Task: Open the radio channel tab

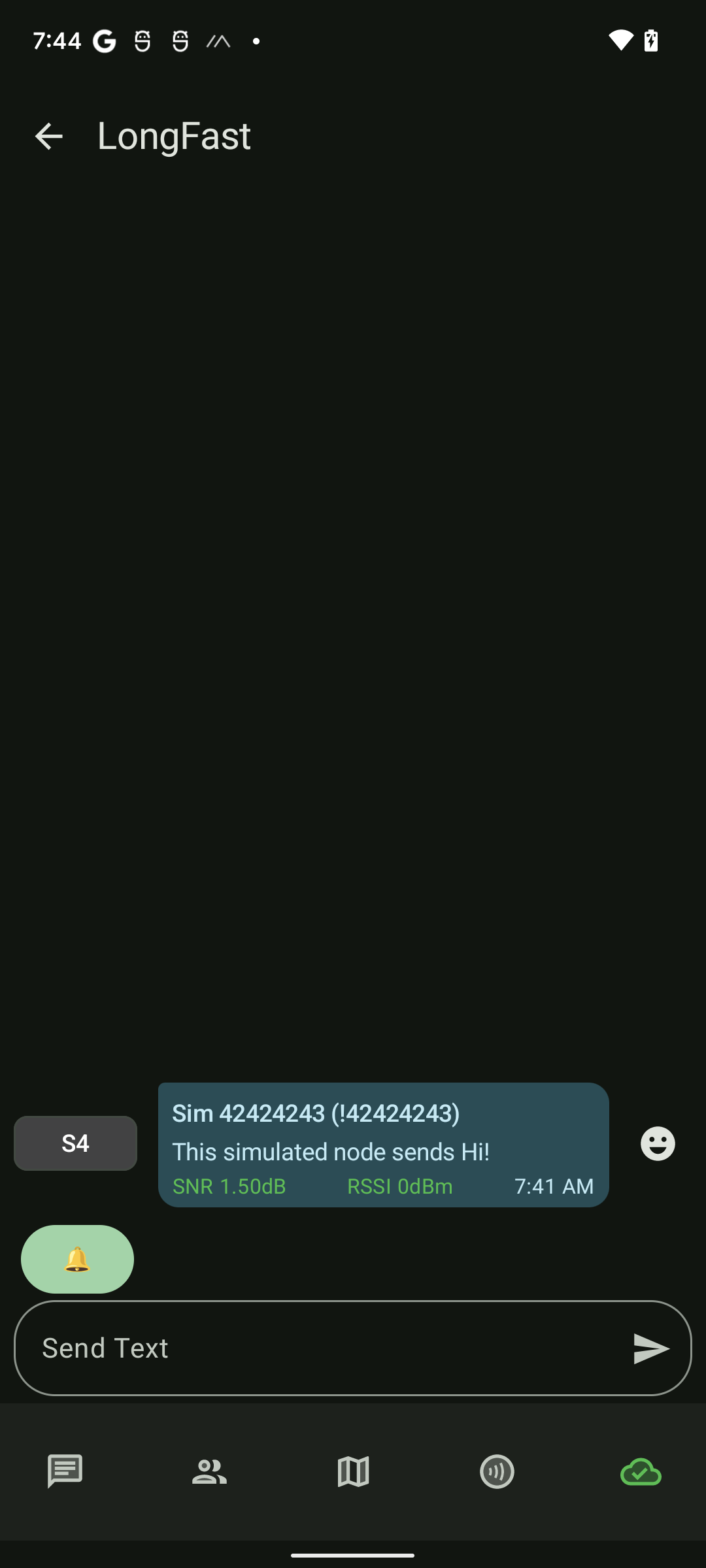Action: point(497,1471)
